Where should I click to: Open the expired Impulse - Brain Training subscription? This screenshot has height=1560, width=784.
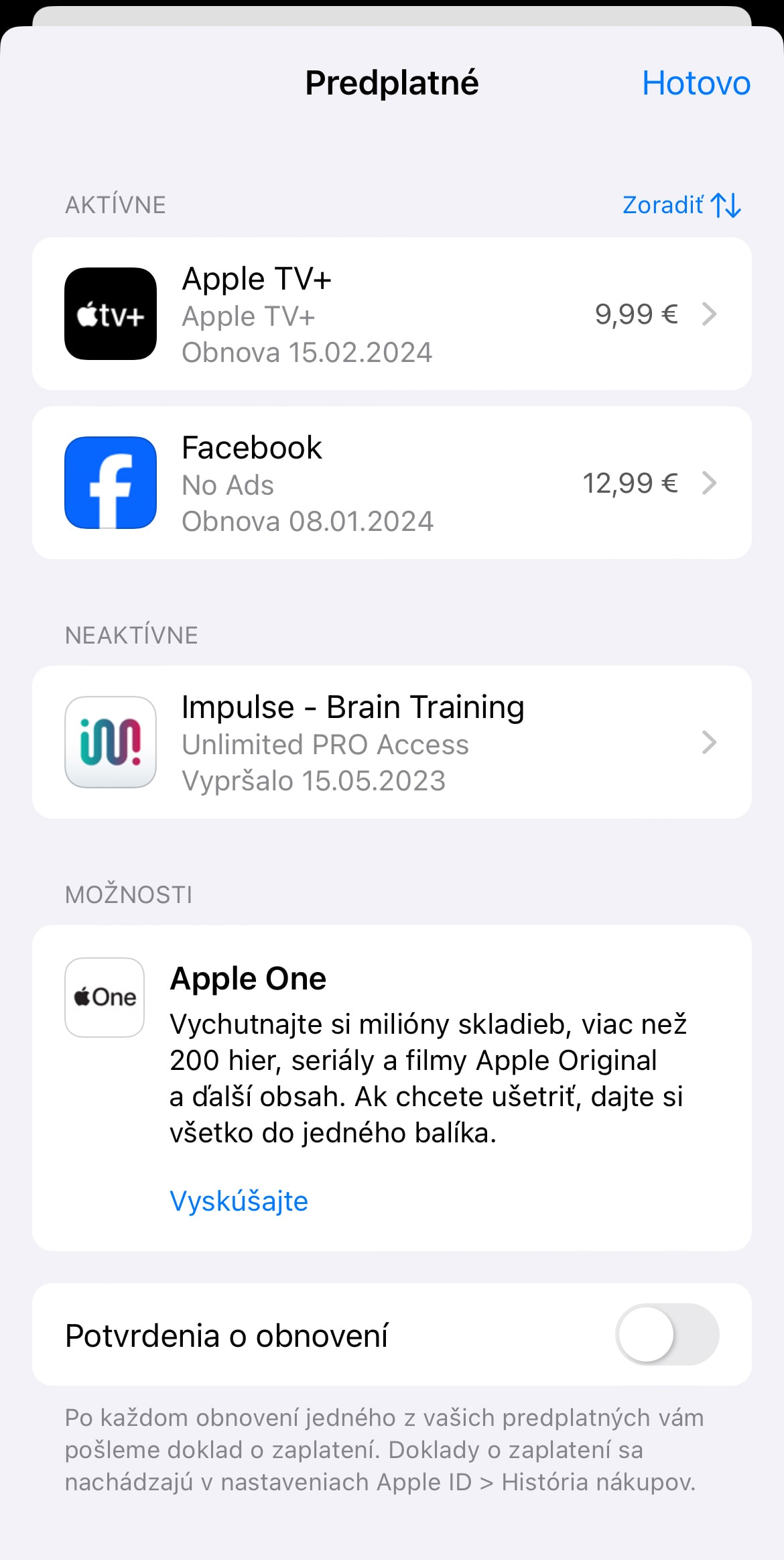coord(392,742)
